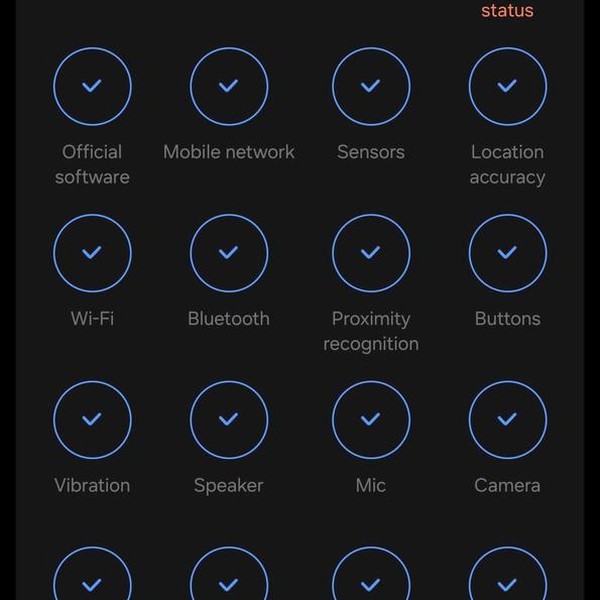Run the Mobile network test
This screenshot has height=600, width=600.
pyautogui.click(x=229, y=87)
